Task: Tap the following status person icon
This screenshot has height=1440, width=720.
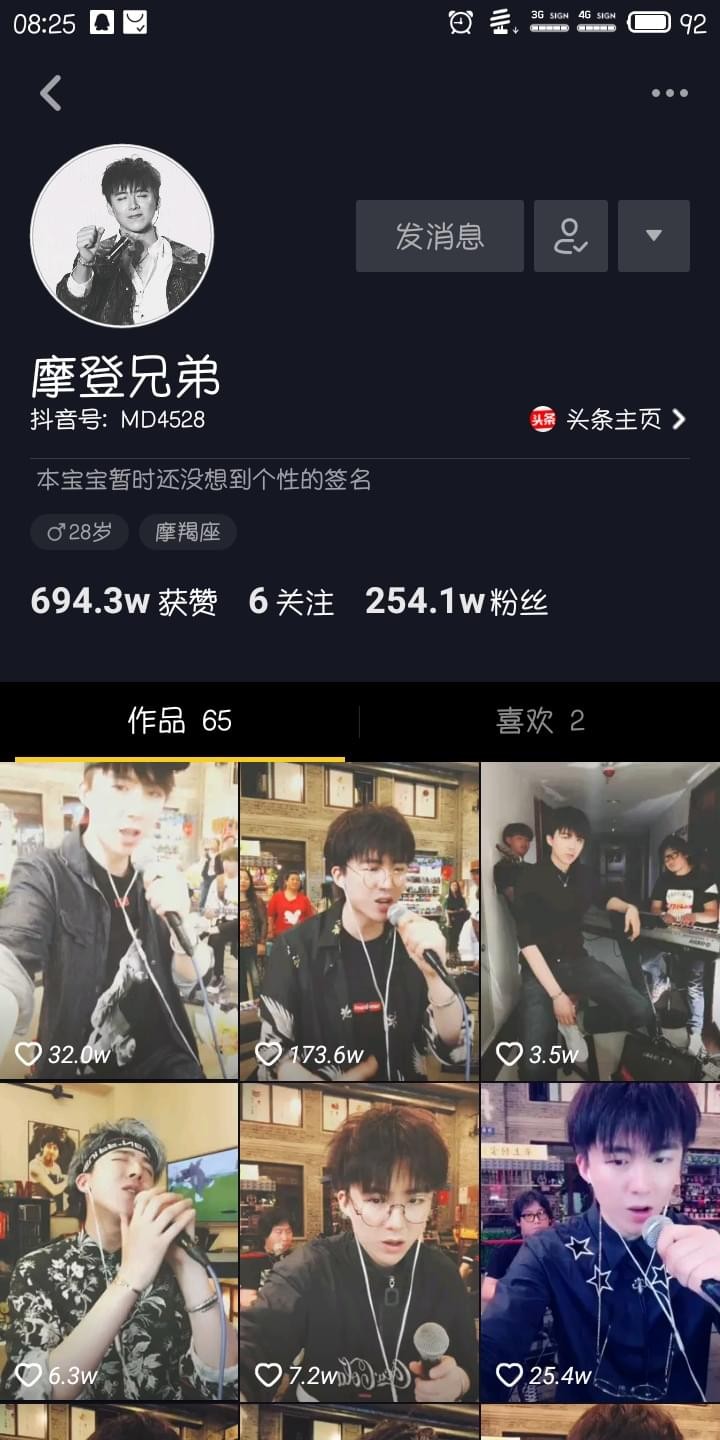Action: [x=571, y=236]
